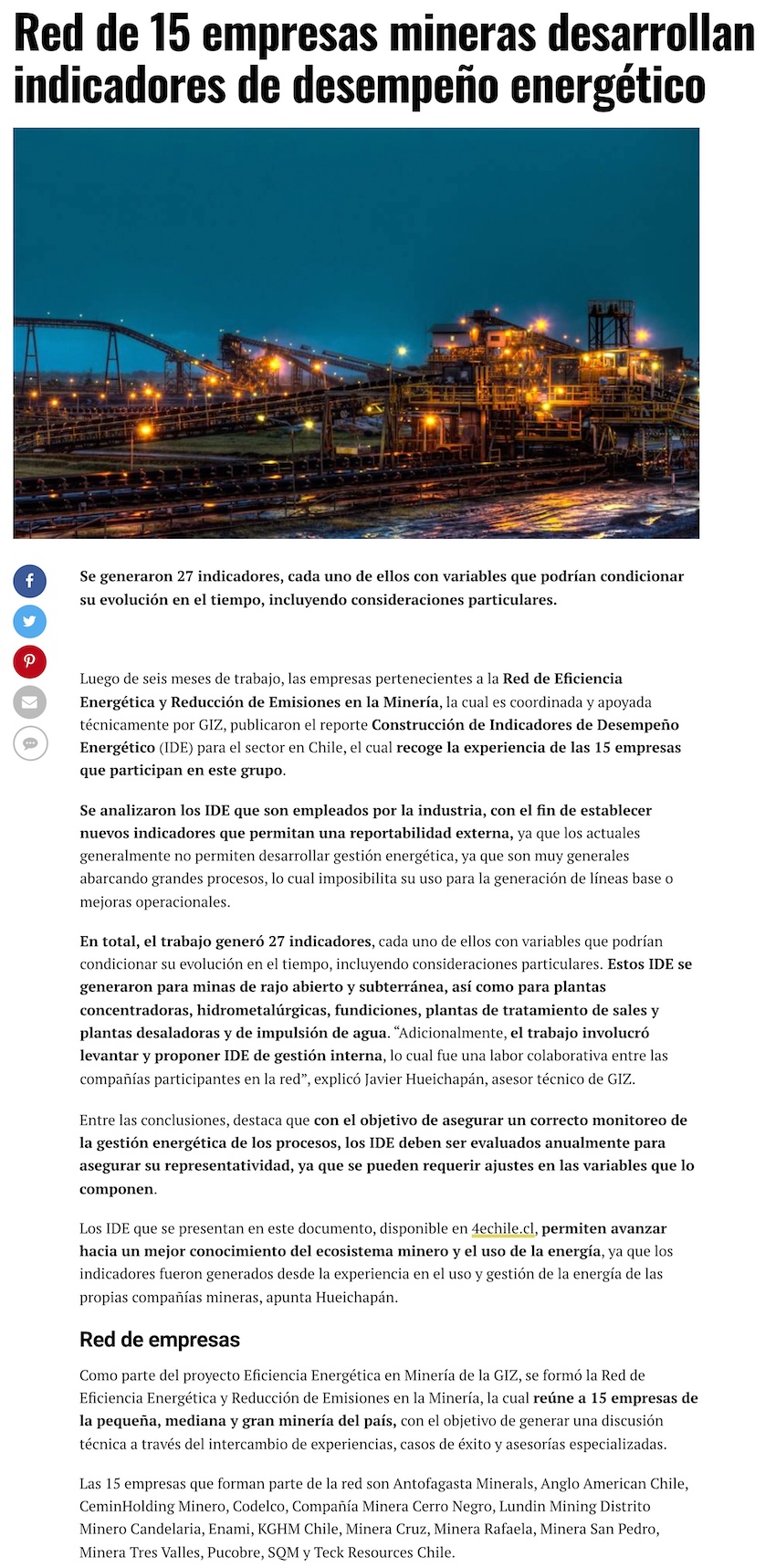
Task: Share the article on Facebook
Action: 29,581
